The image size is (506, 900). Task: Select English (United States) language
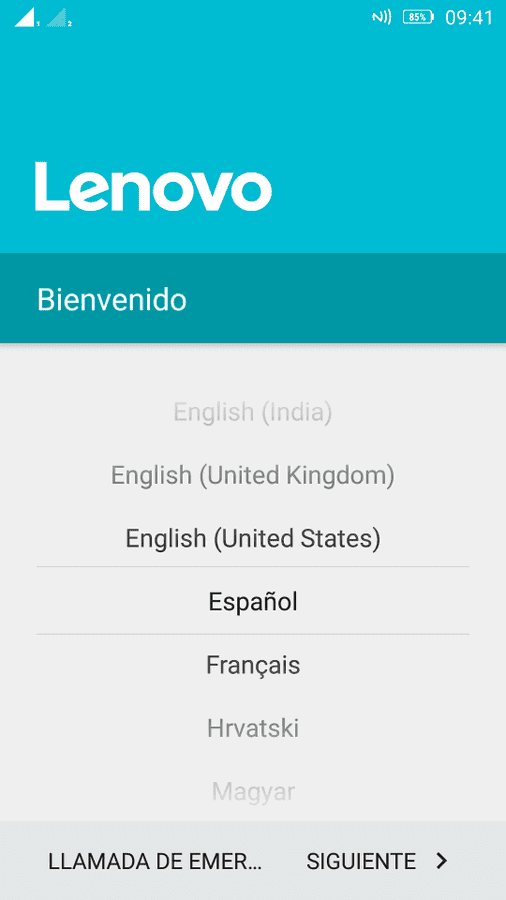pyautogui.click(x=253, y=538)
